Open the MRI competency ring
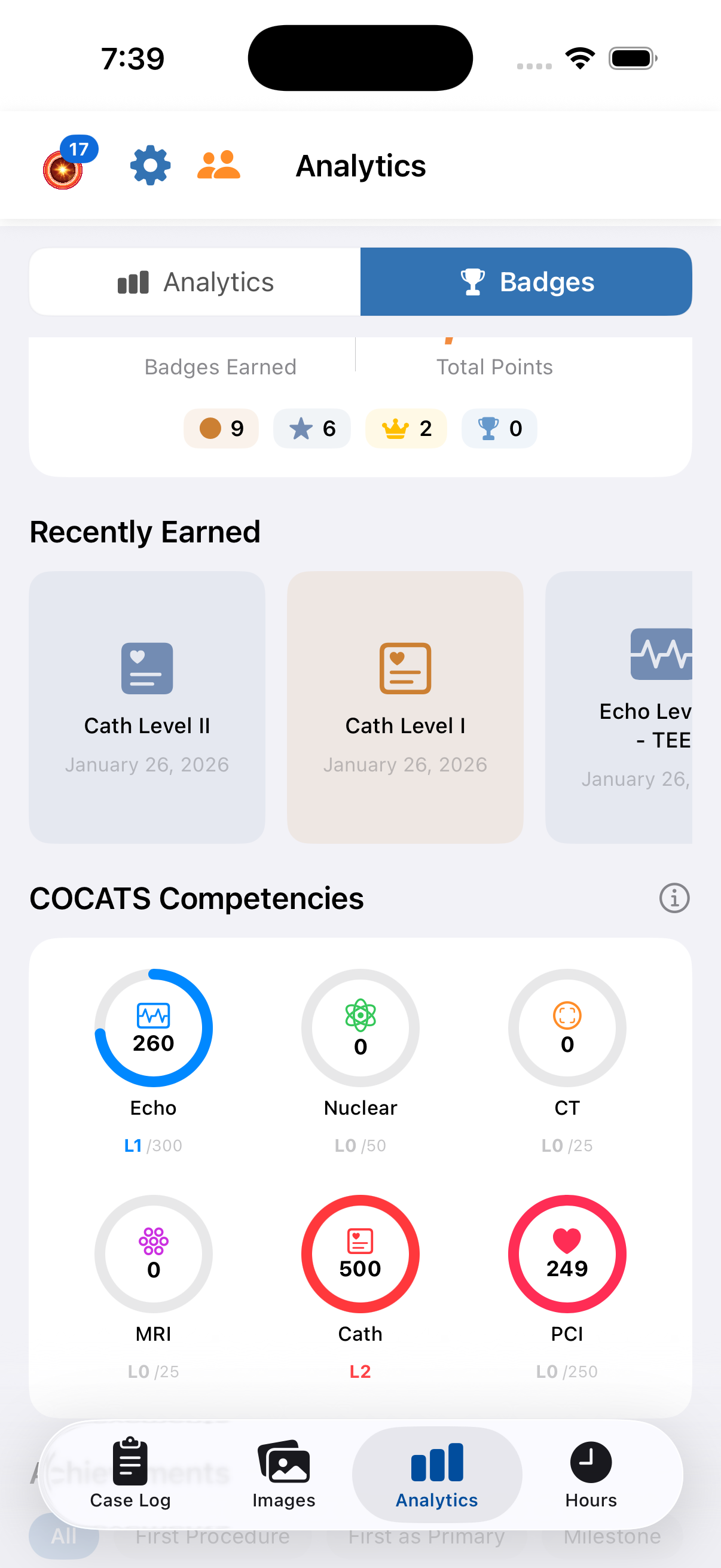 pyautogui.click(x=153, y=1254)
